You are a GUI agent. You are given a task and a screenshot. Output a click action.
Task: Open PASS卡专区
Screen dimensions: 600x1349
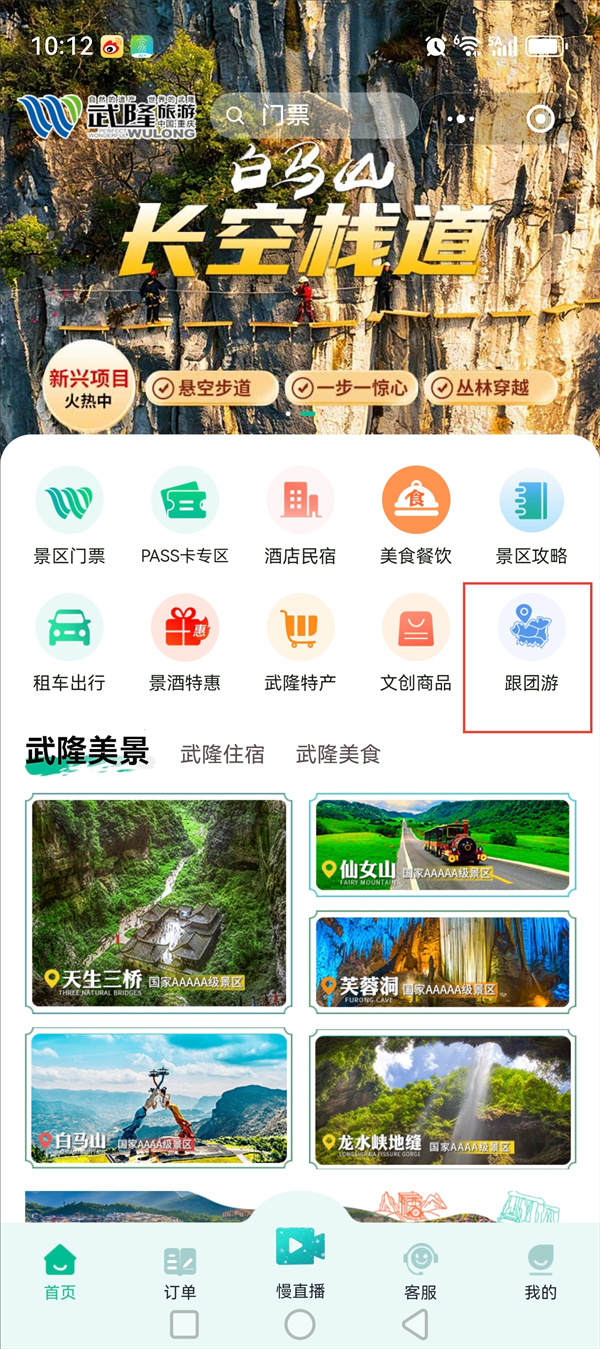[185, 518]
